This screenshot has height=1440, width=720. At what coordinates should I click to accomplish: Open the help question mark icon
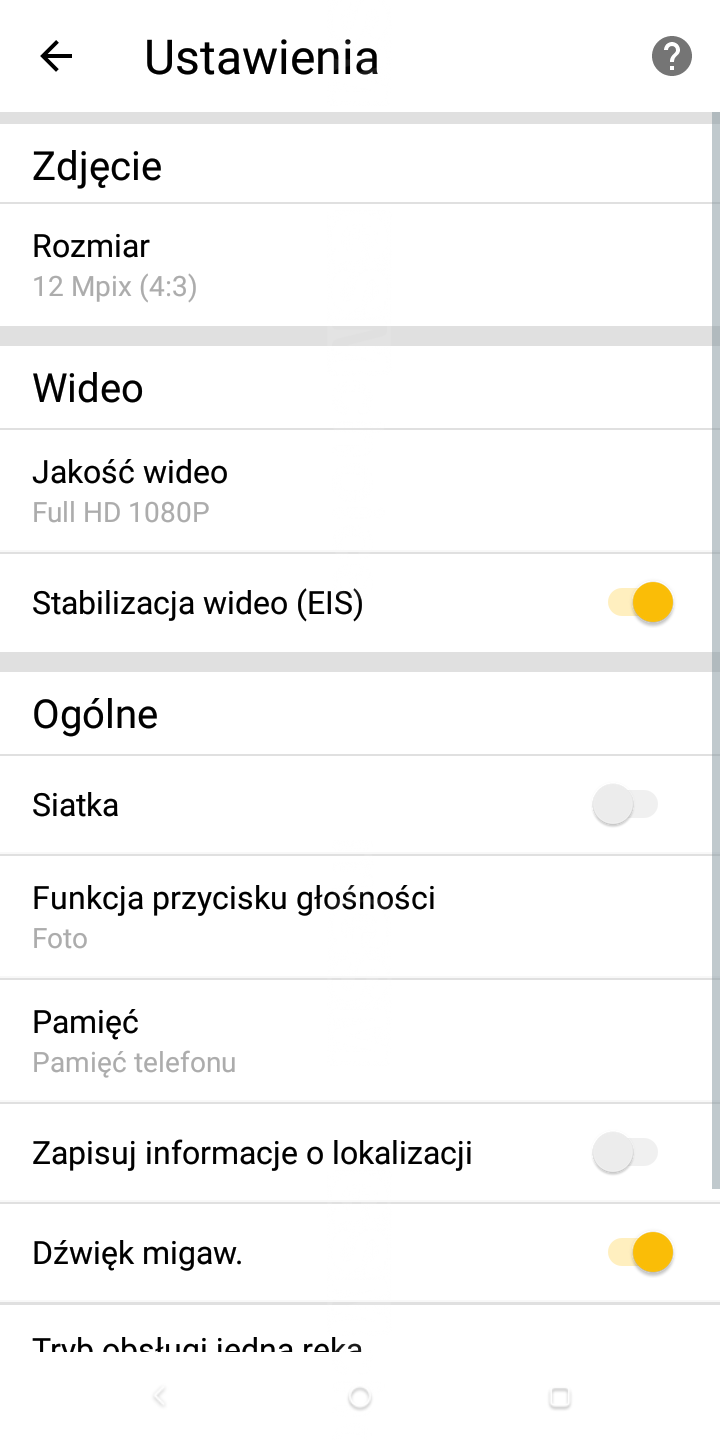671,56
